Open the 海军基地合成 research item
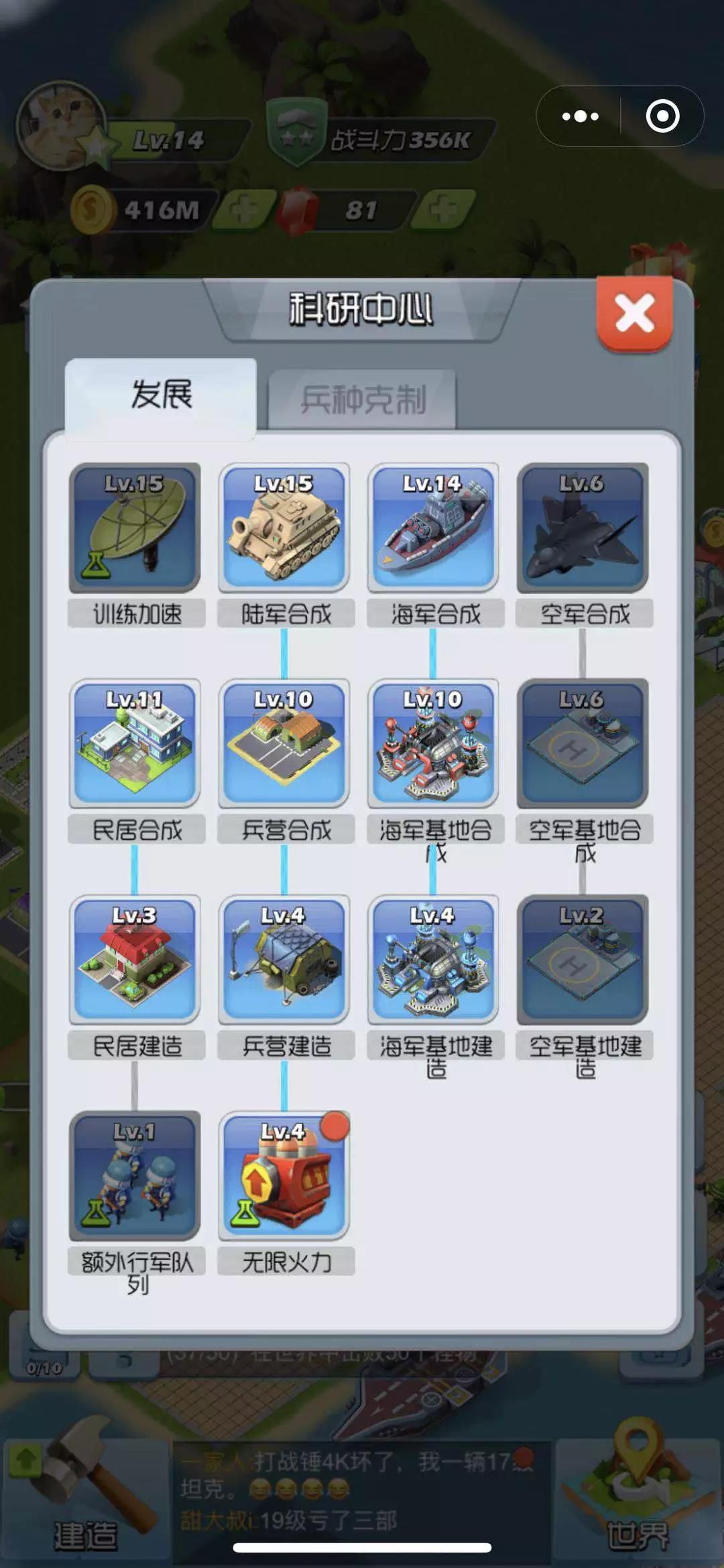724x1568 pixels. (x=433, y=744)
